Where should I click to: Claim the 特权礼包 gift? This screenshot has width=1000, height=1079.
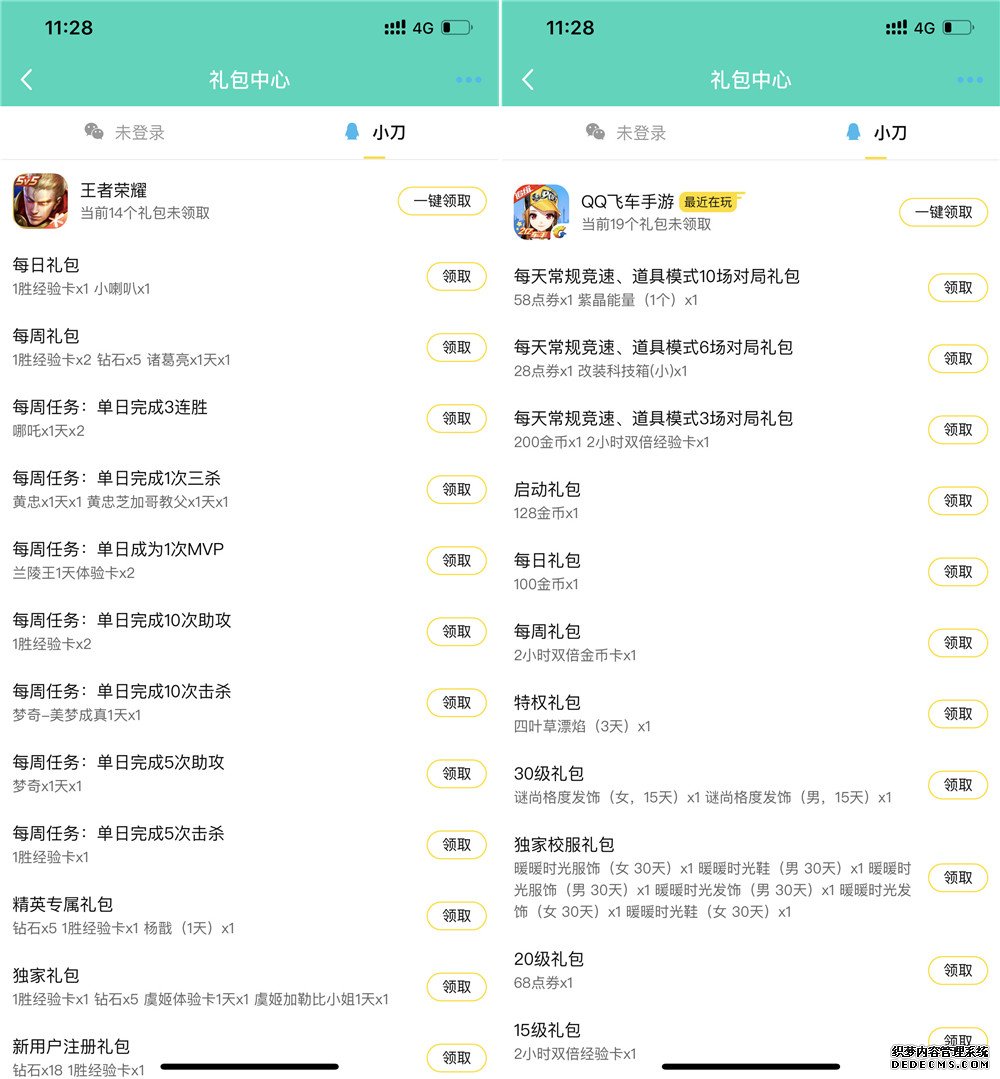click(958, 714)
